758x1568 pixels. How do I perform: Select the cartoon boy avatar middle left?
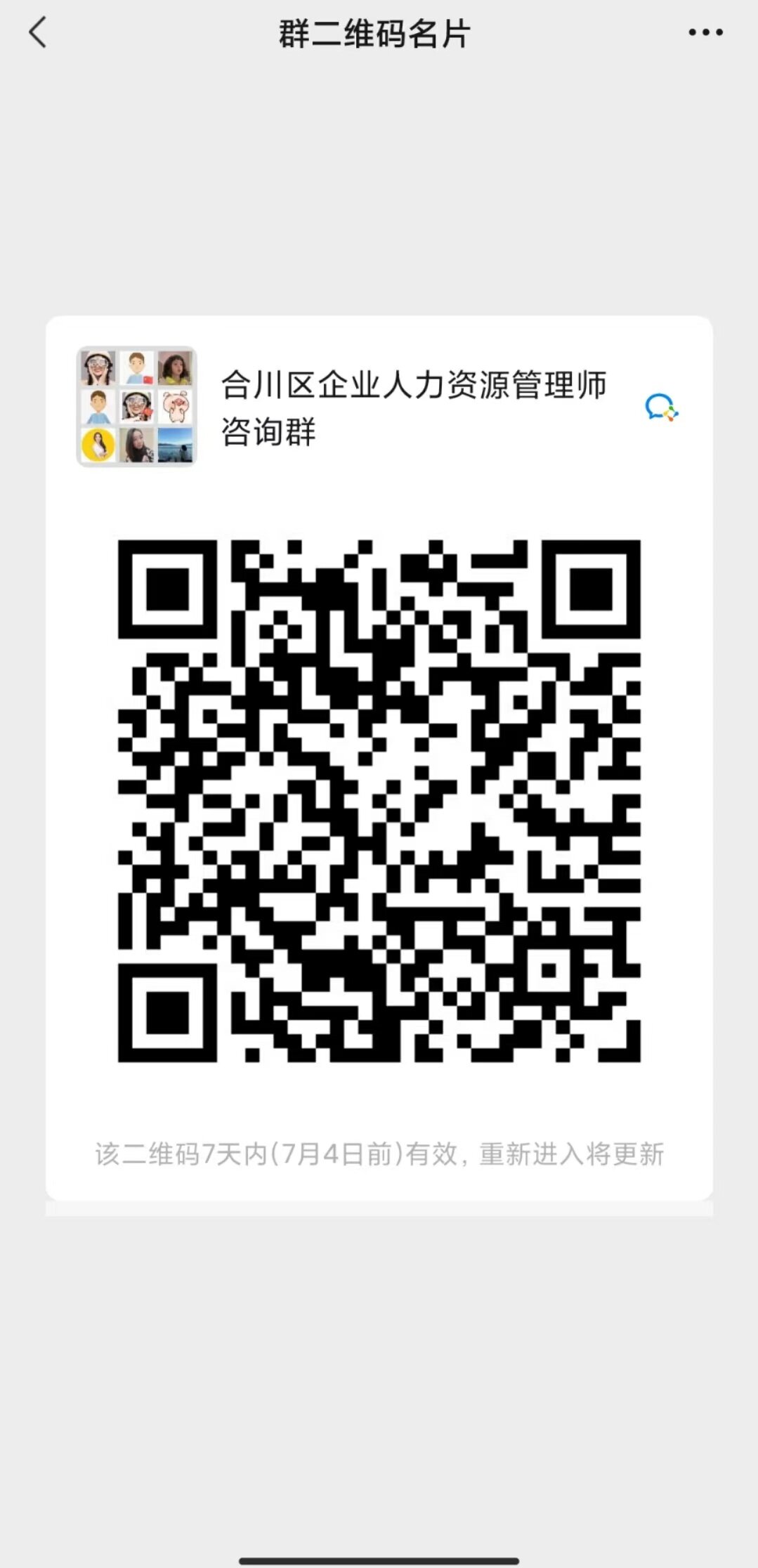[x=98, y=406]
